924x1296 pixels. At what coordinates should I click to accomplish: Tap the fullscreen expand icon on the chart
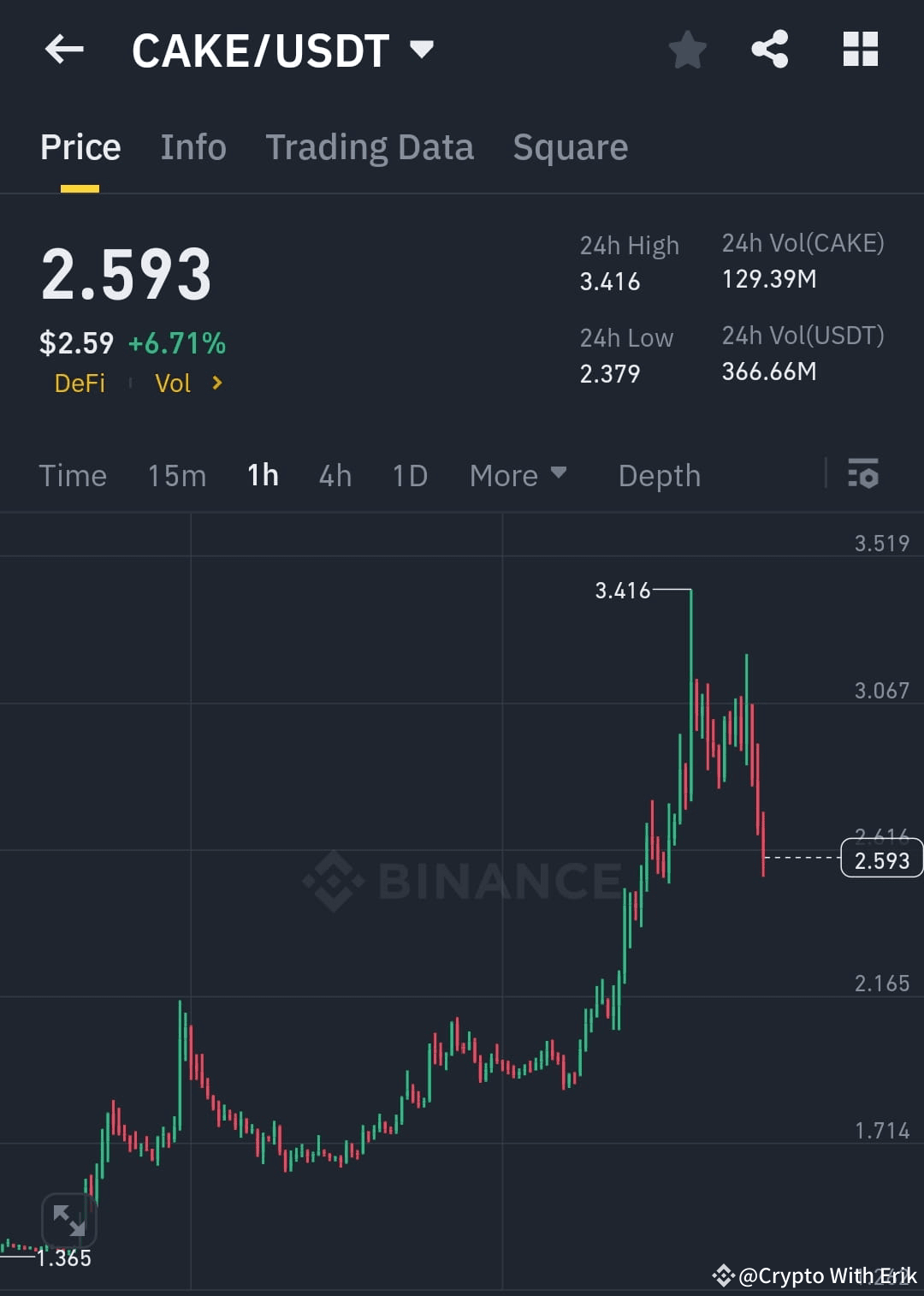coord(70,1219)
